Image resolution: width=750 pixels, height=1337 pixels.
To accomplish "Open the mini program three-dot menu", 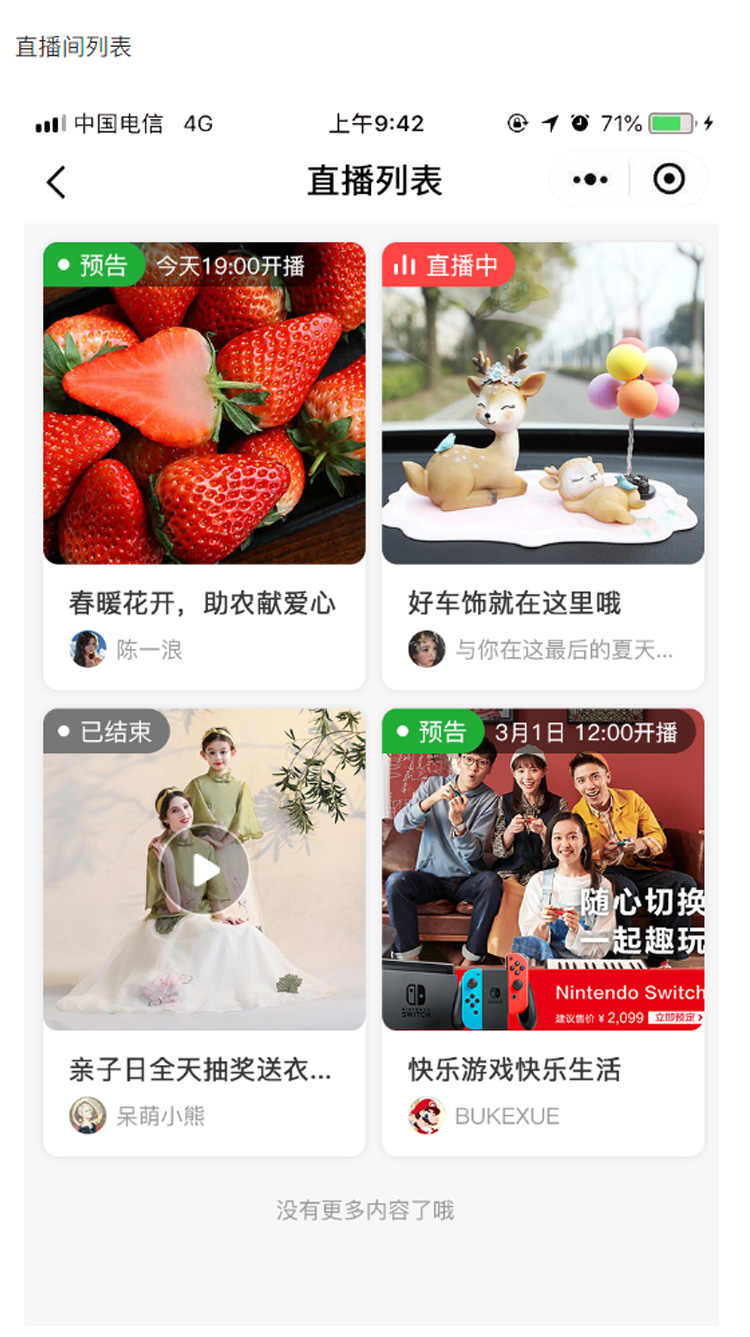I will pyautogui.click(x=590, y=180).
